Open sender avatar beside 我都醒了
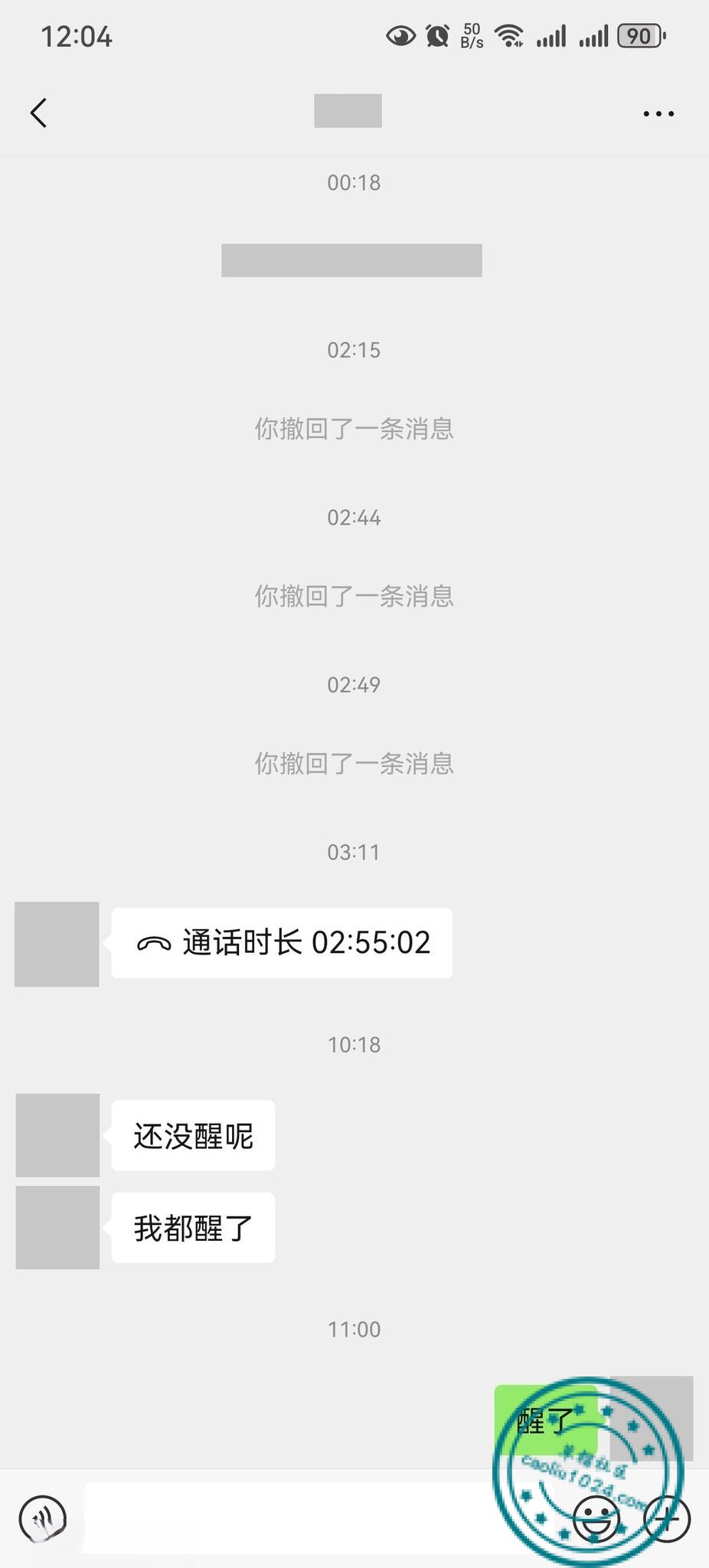The image size is (709, 1568). 57,1228
